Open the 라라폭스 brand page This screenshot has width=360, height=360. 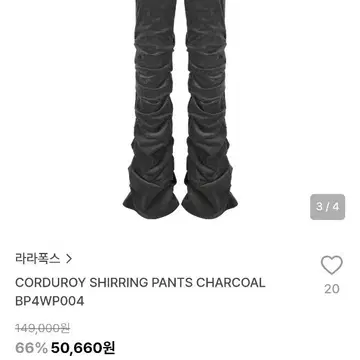(x=44, y=259)
